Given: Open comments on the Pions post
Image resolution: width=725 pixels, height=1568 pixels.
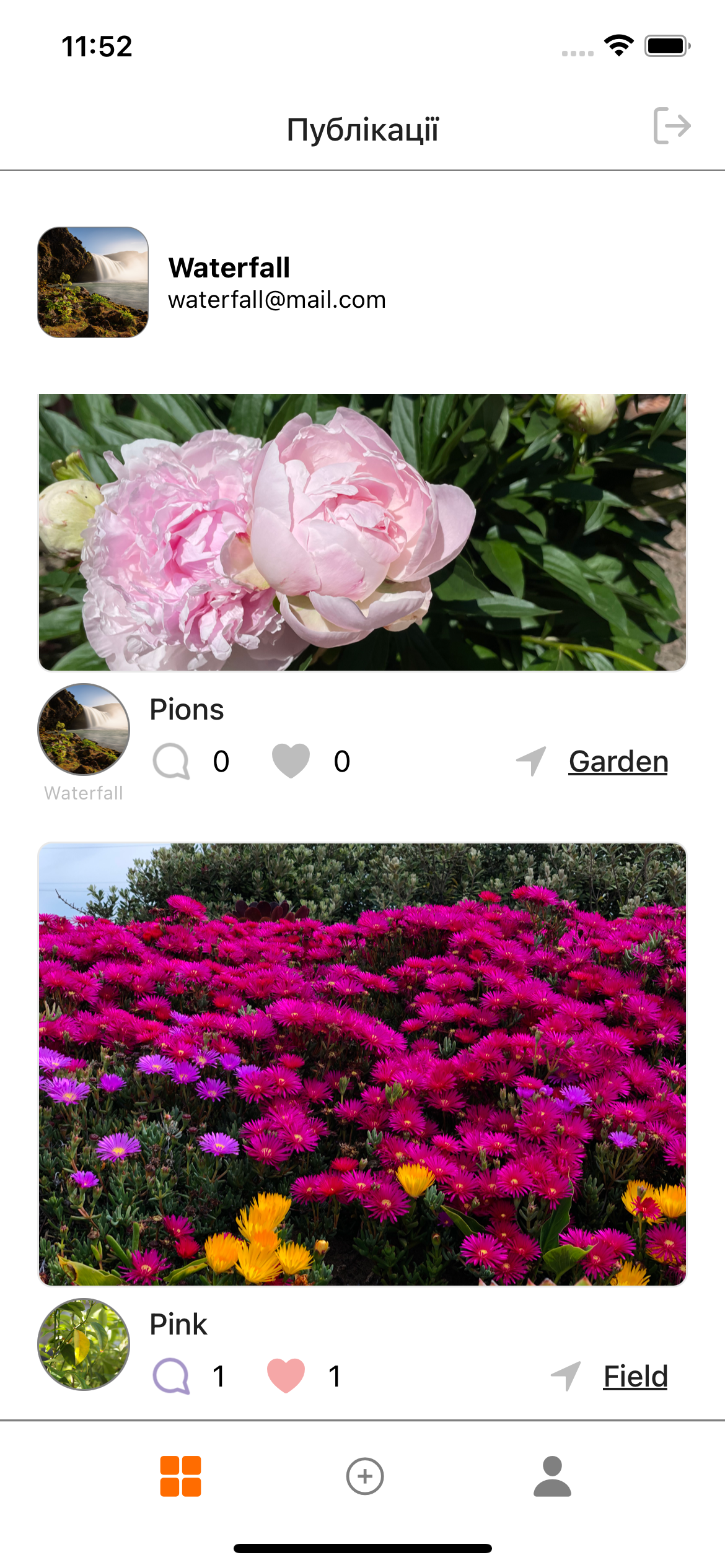Looking at the screenshot, I should click(171, 761).
